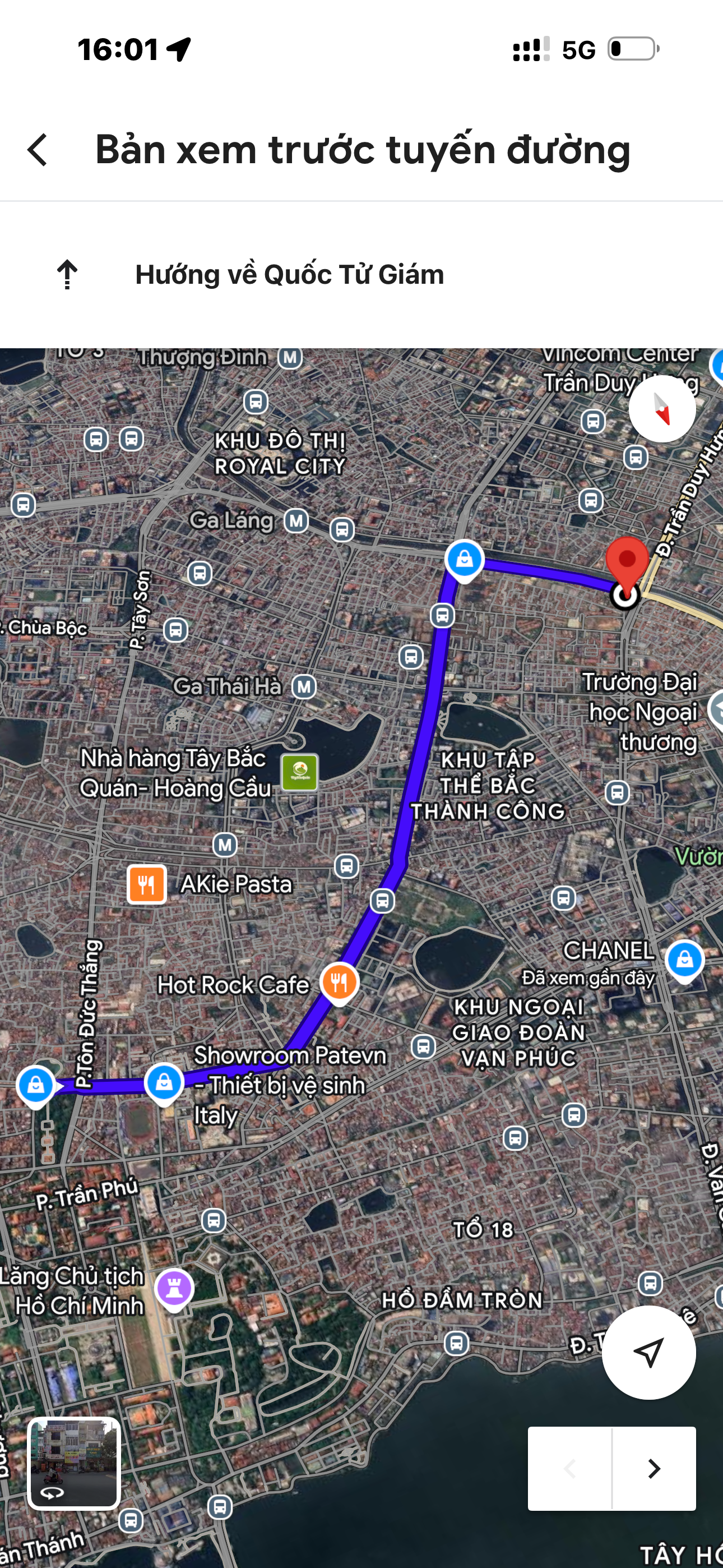This screenshot has width=723, height=1568.
Task: Open the Street View thumbnail
Action: (73, 1463)
